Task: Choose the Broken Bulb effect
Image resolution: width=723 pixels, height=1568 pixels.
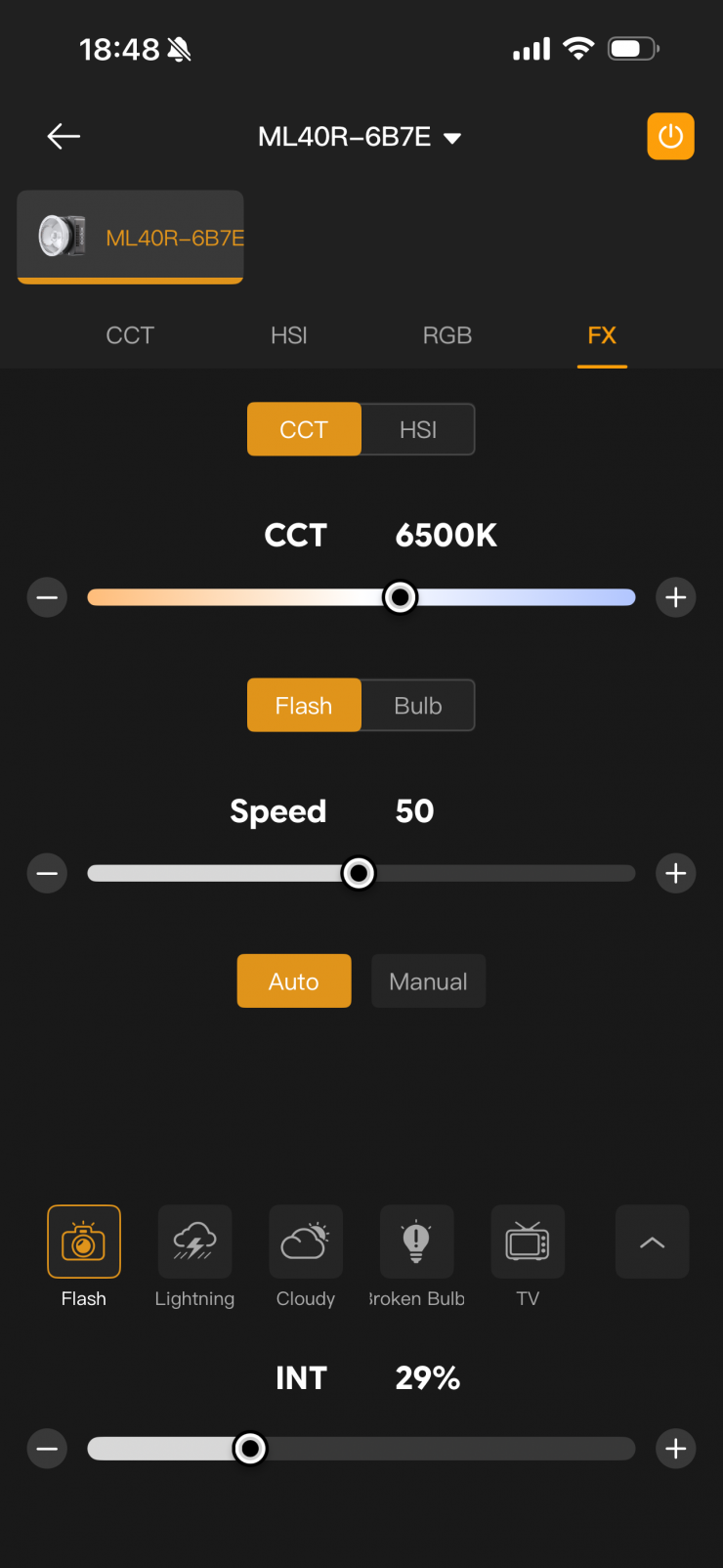Action: coord(416,1257)
